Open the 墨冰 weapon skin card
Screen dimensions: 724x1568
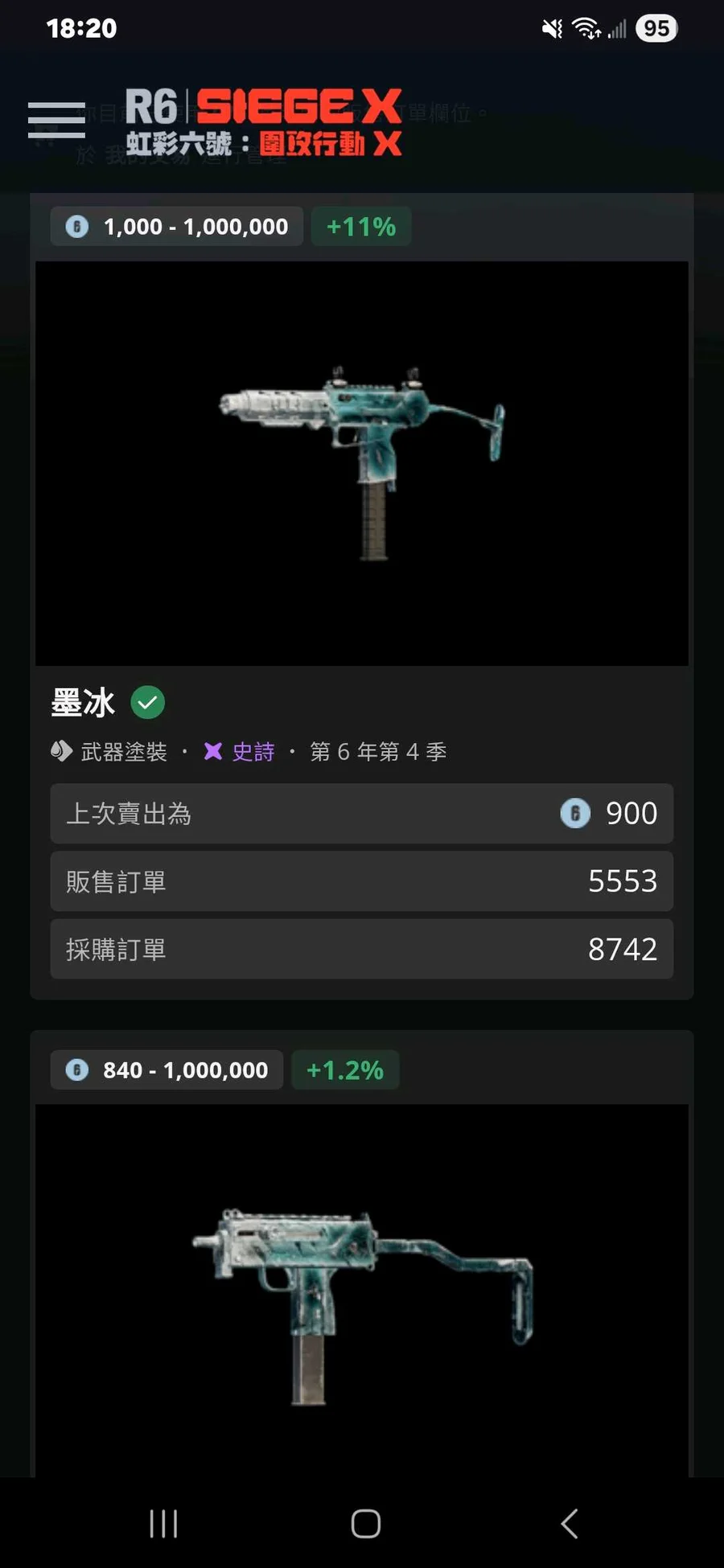(361, 596)
